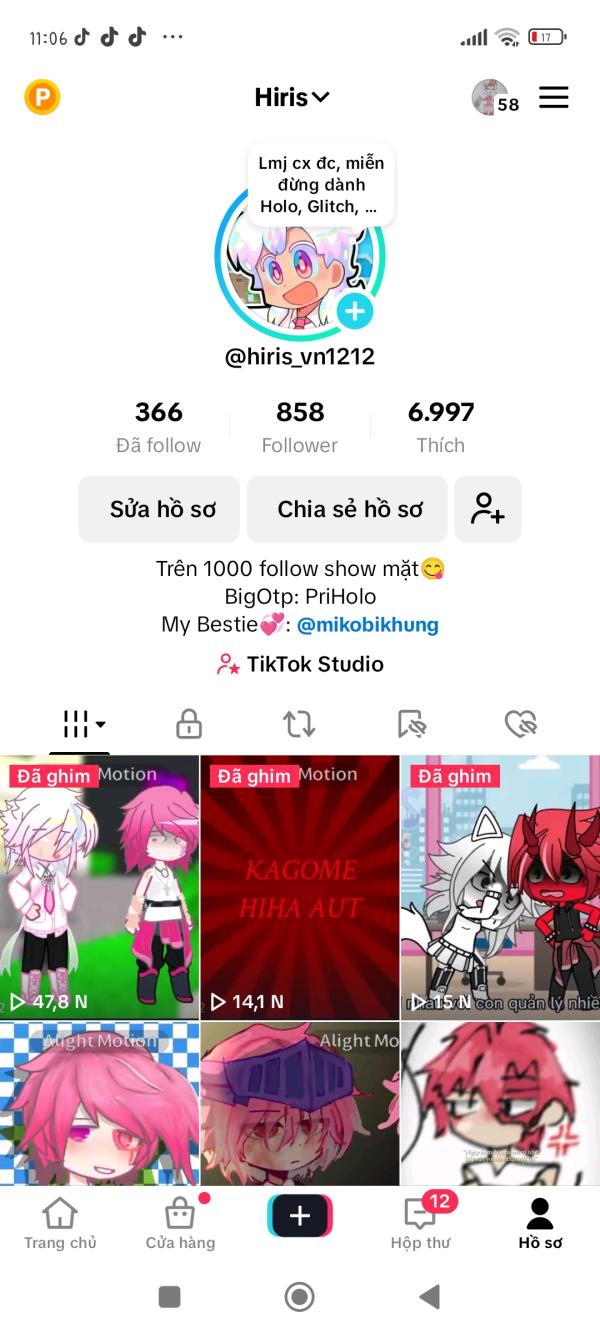Select Chia sẻ hồ sơ button

[350, 509]
